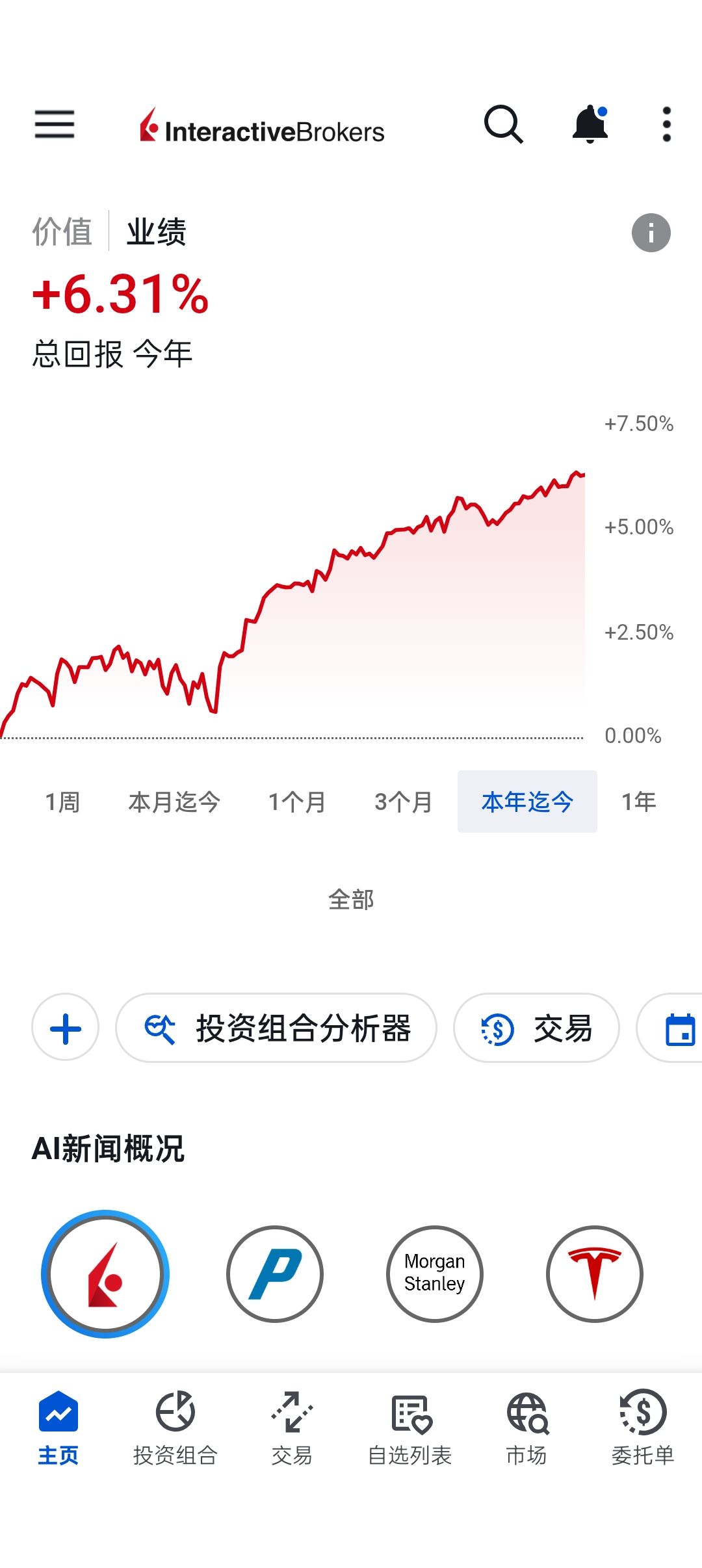Select the 1年 time range
The width and height of the screenshot is (702, 1568).
click(x=639, y=802)
